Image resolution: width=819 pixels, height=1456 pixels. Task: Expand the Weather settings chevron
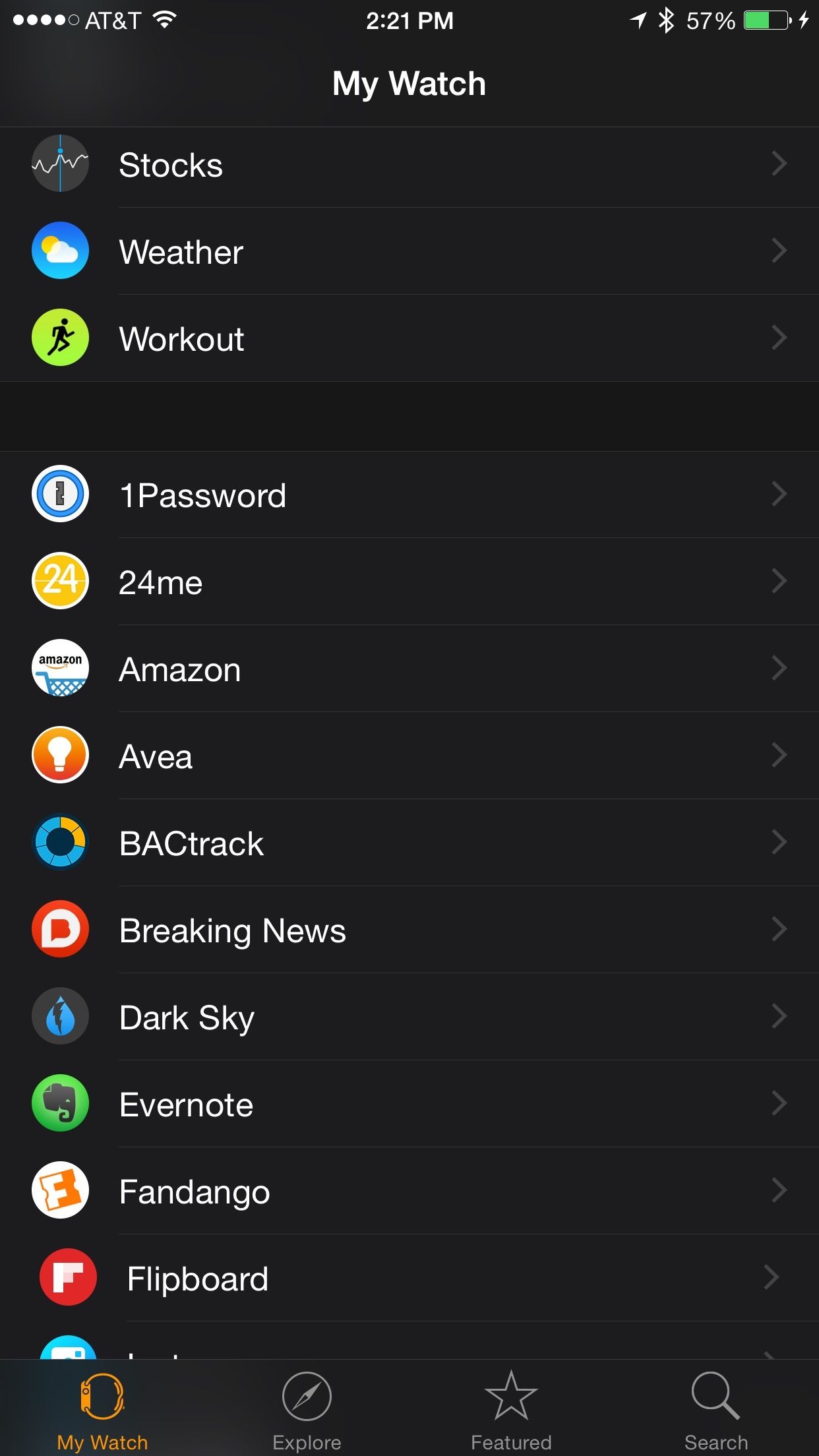point(779,251)
